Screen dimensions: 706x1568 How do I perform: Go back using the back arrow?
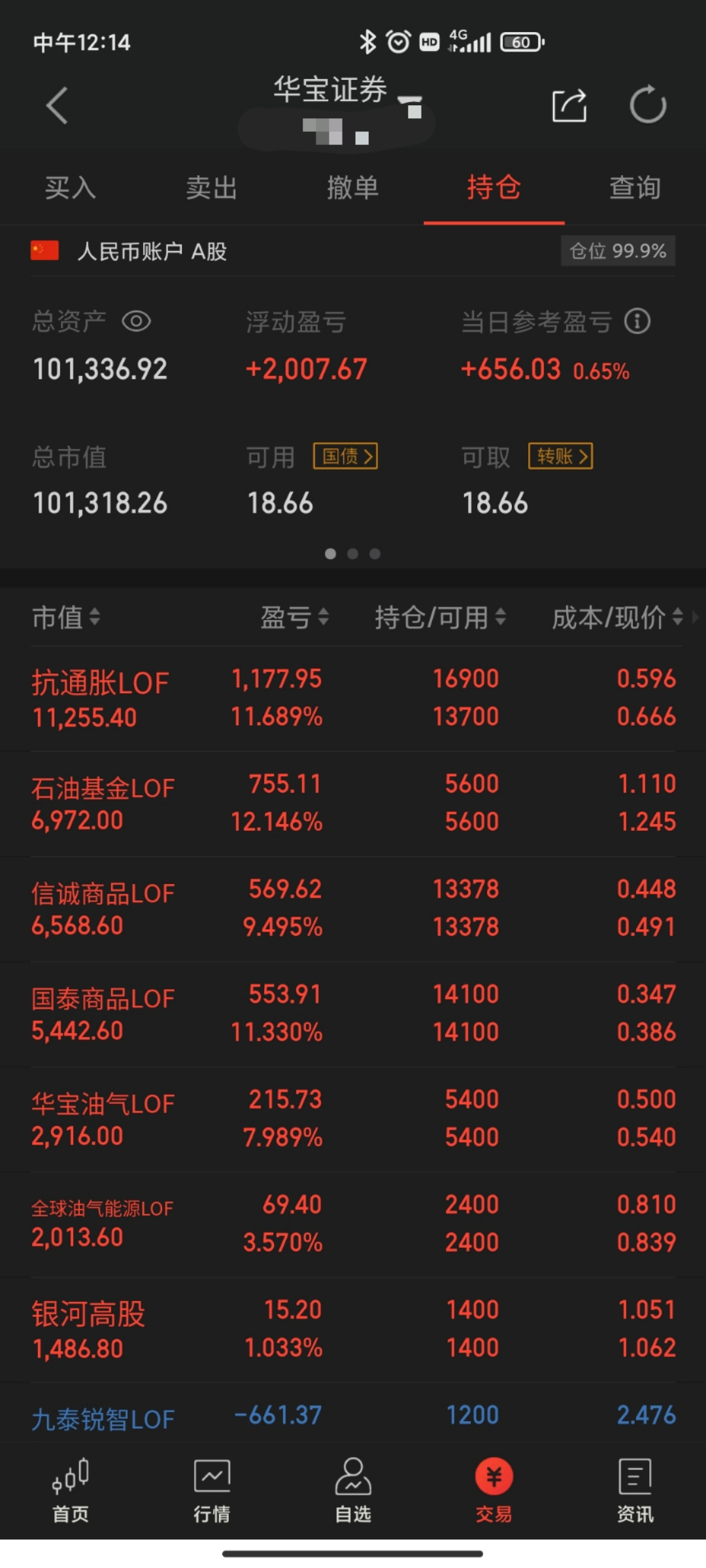[x=57, y=105]
